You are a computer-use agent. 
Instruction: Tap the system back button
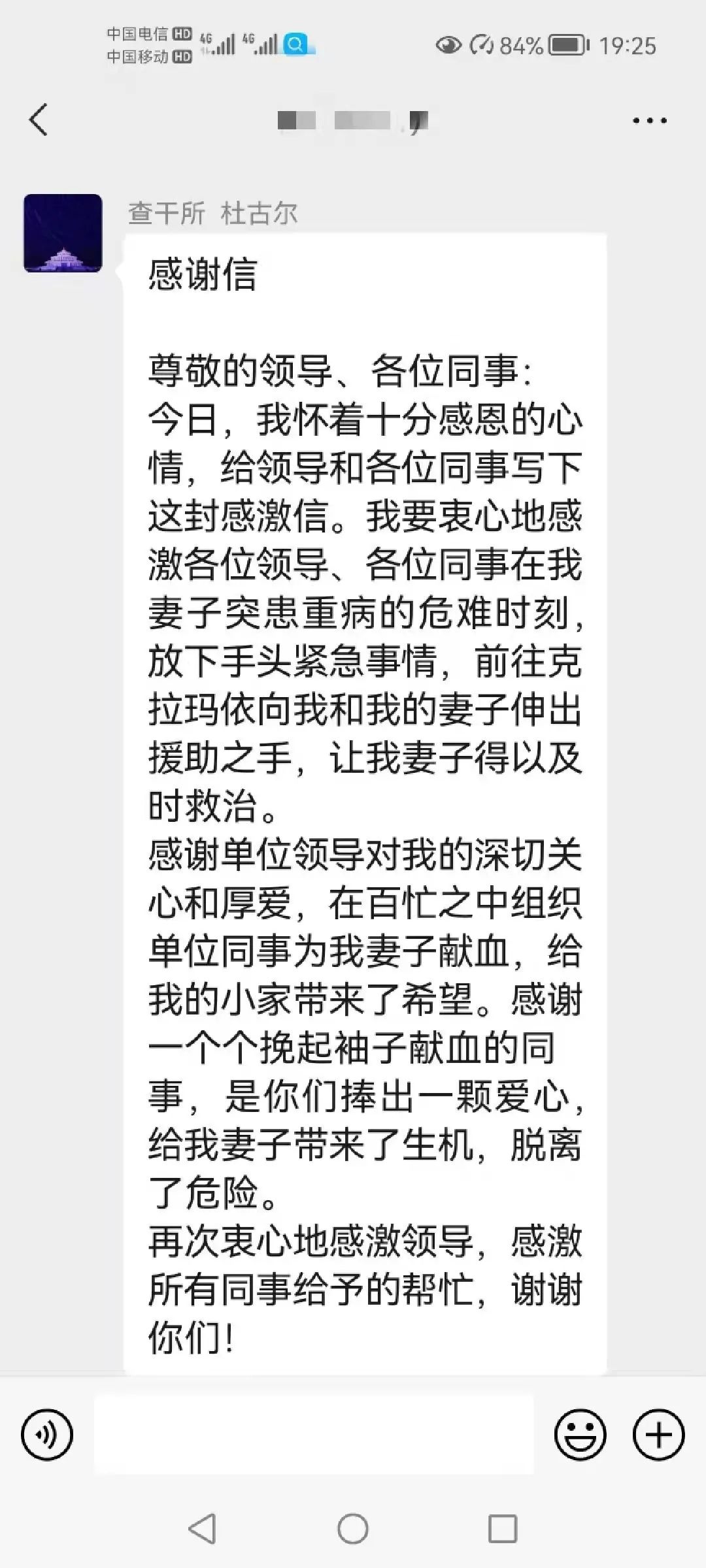(202, 1529)
